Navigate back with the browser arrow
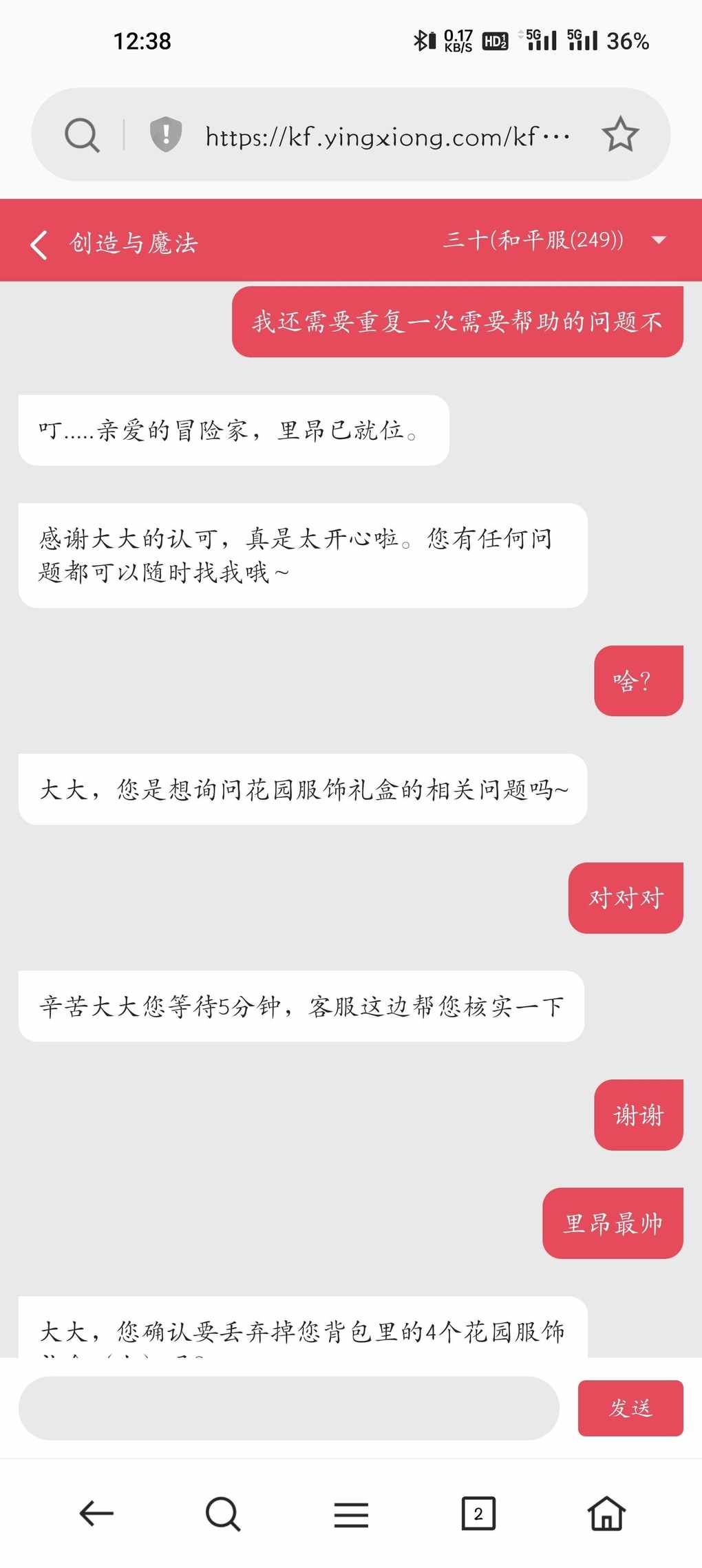Viewport: 702px width, 1568px height. (96, 1514)
